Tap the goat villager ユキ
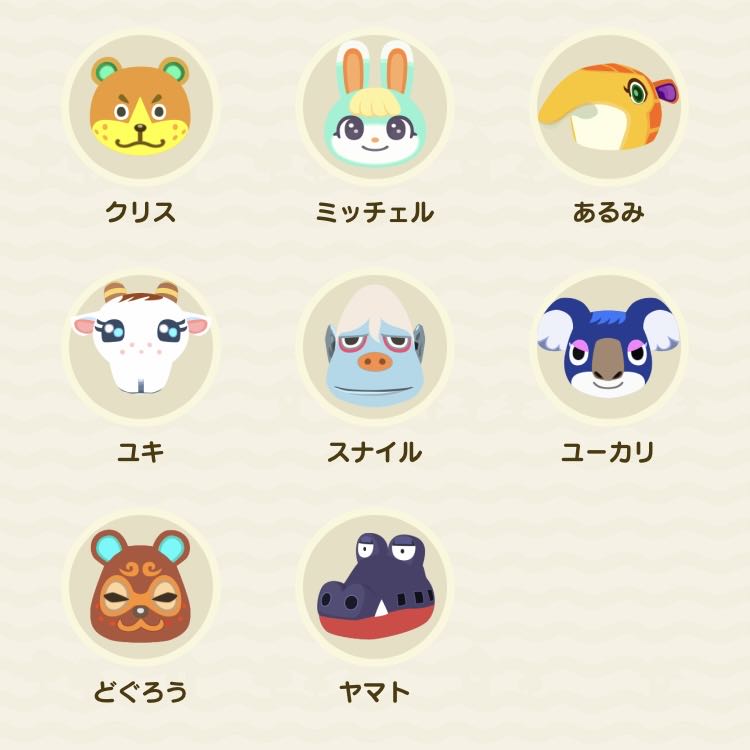 (x=140, y=347)
